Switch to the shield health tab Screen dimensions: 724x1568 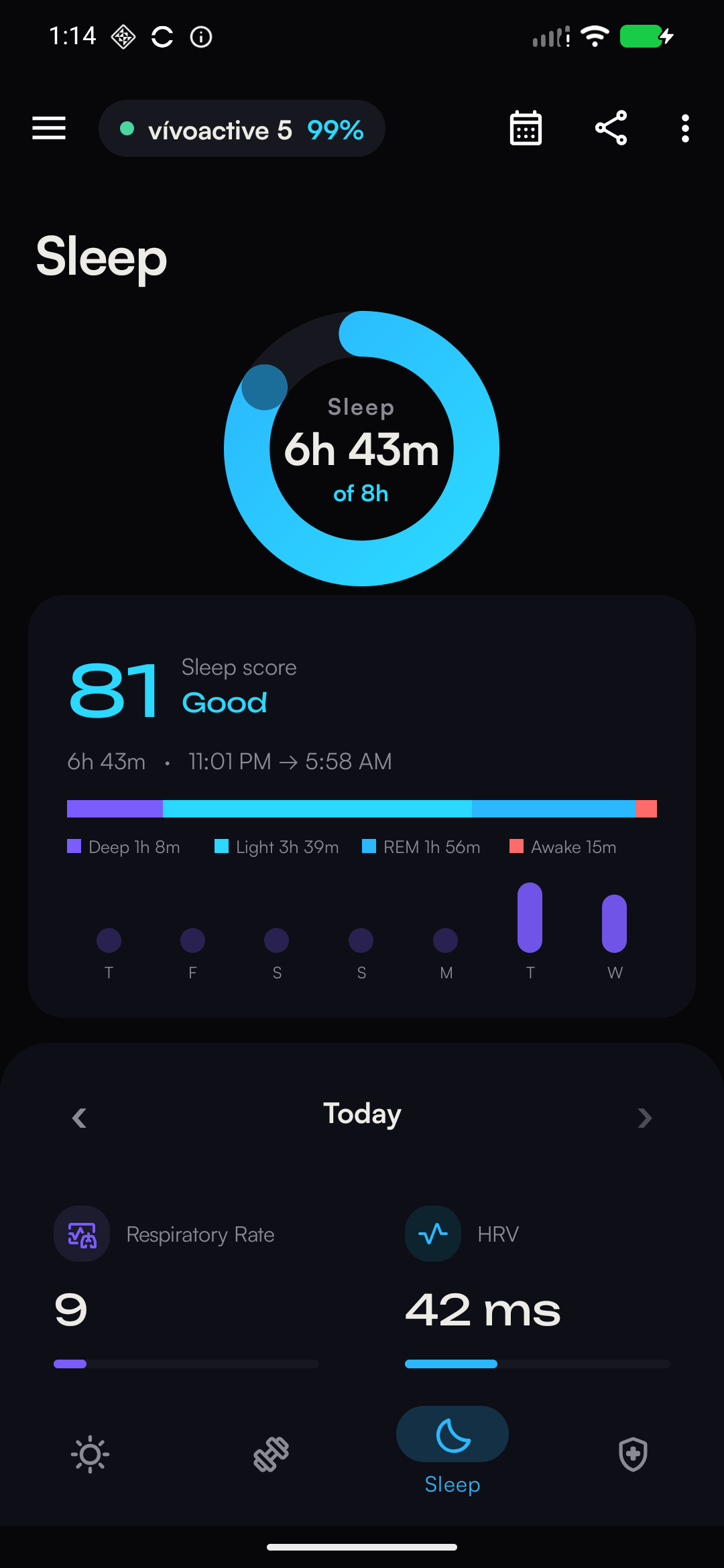point(633,1454)
